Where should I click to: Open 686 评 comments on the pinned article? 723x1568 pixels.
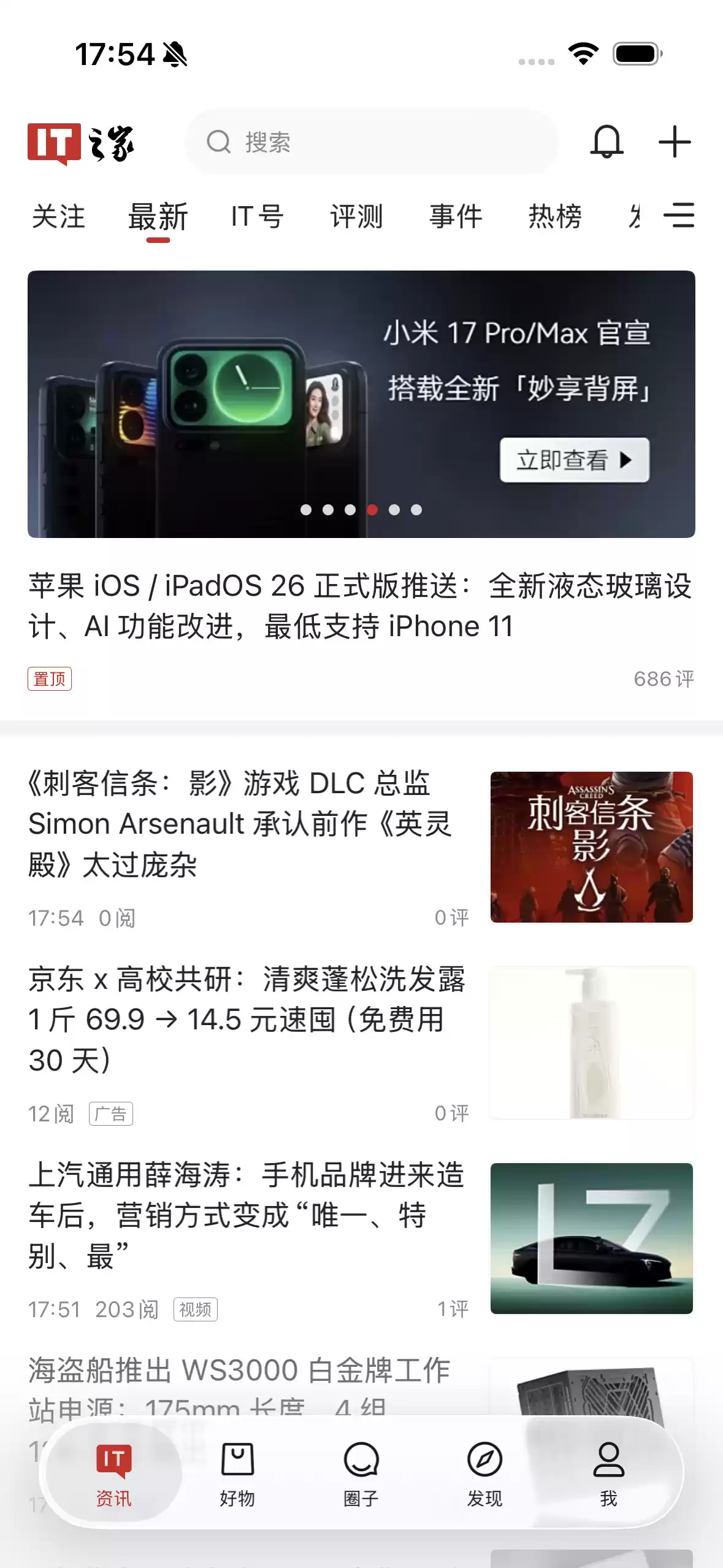[x=663, y=679]
